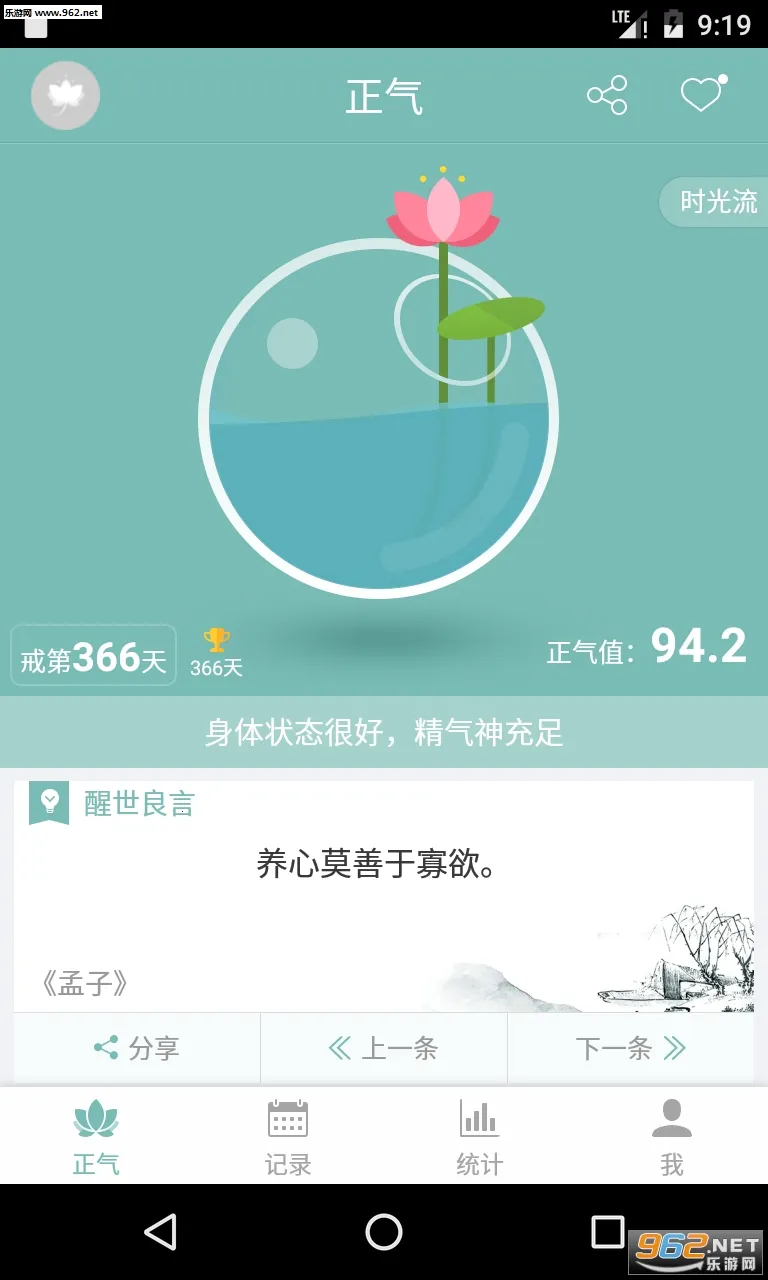Open the 时光流 button
This screenshot has height=1280, width=768.
(x=717, y=202)
